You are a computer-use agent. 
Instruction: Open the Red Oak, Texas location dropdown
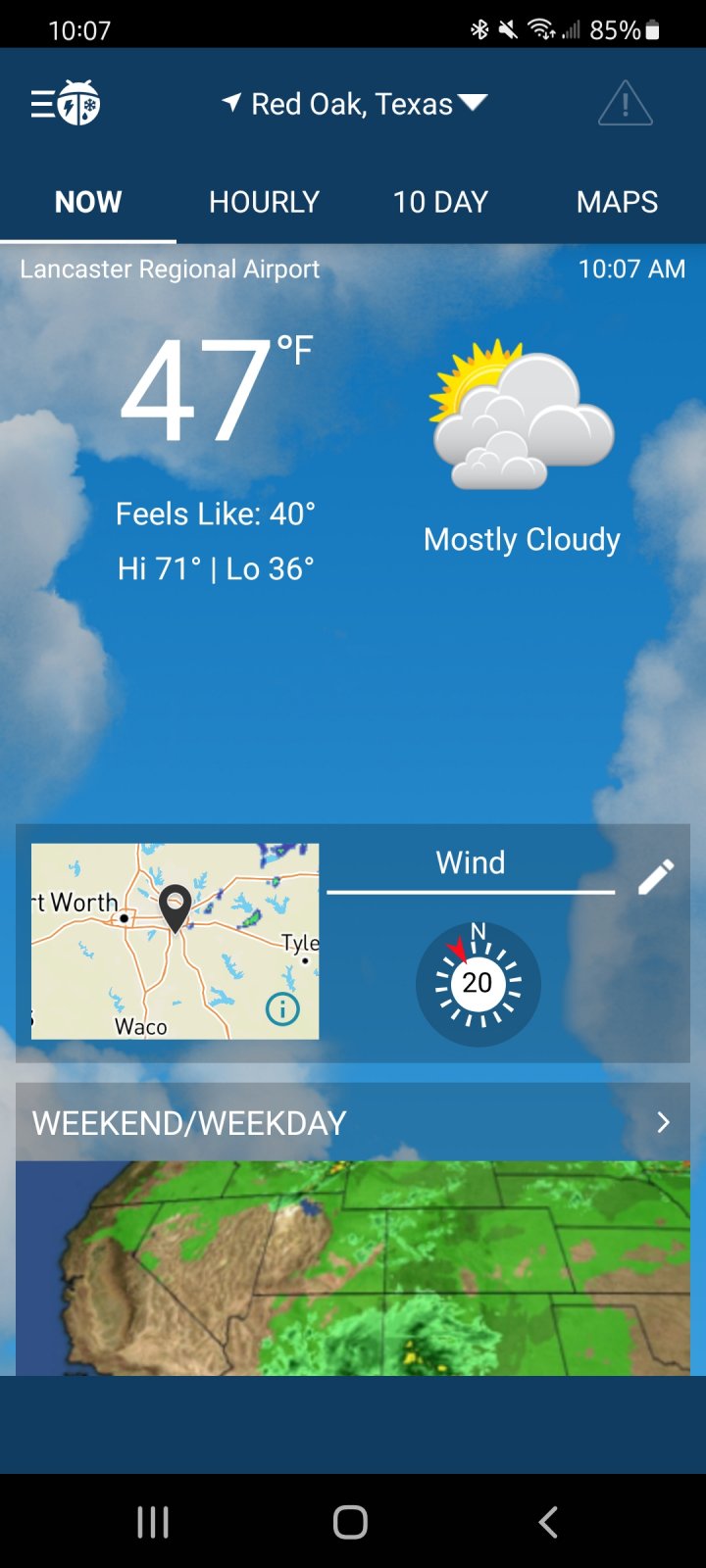coord(354,104)
